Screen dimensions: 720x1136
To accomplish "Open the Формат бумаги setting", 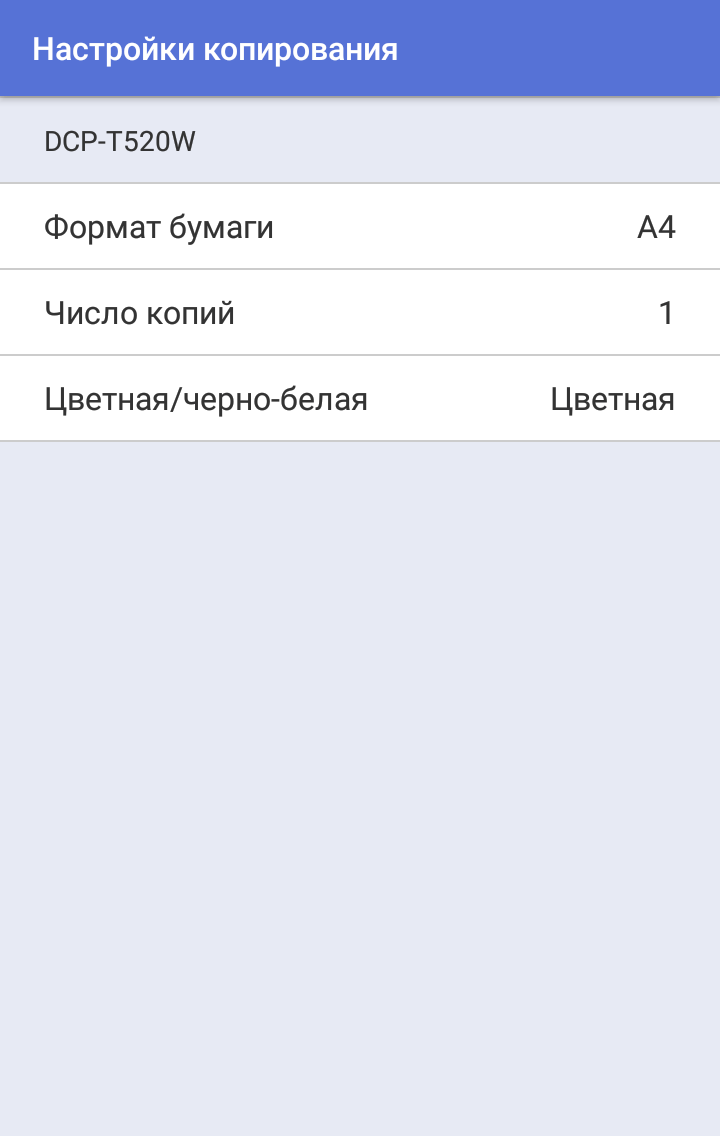I will (360, 227).
